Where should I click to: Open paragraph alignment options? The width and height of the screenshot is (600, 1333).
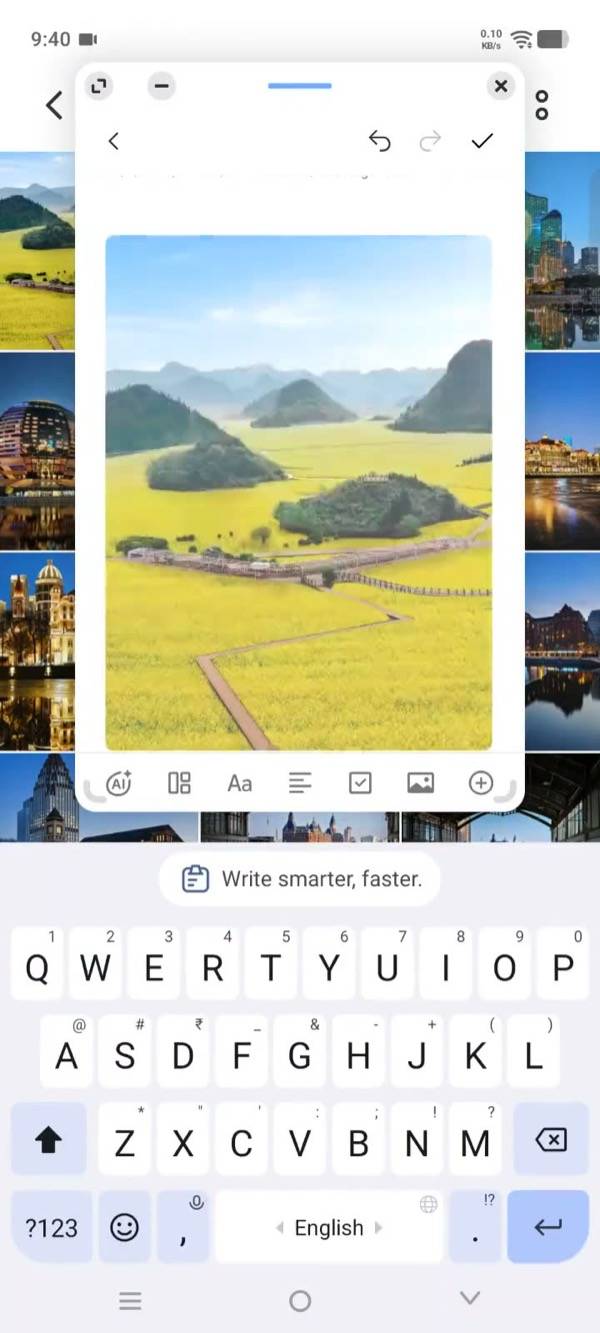coord(300,783)
